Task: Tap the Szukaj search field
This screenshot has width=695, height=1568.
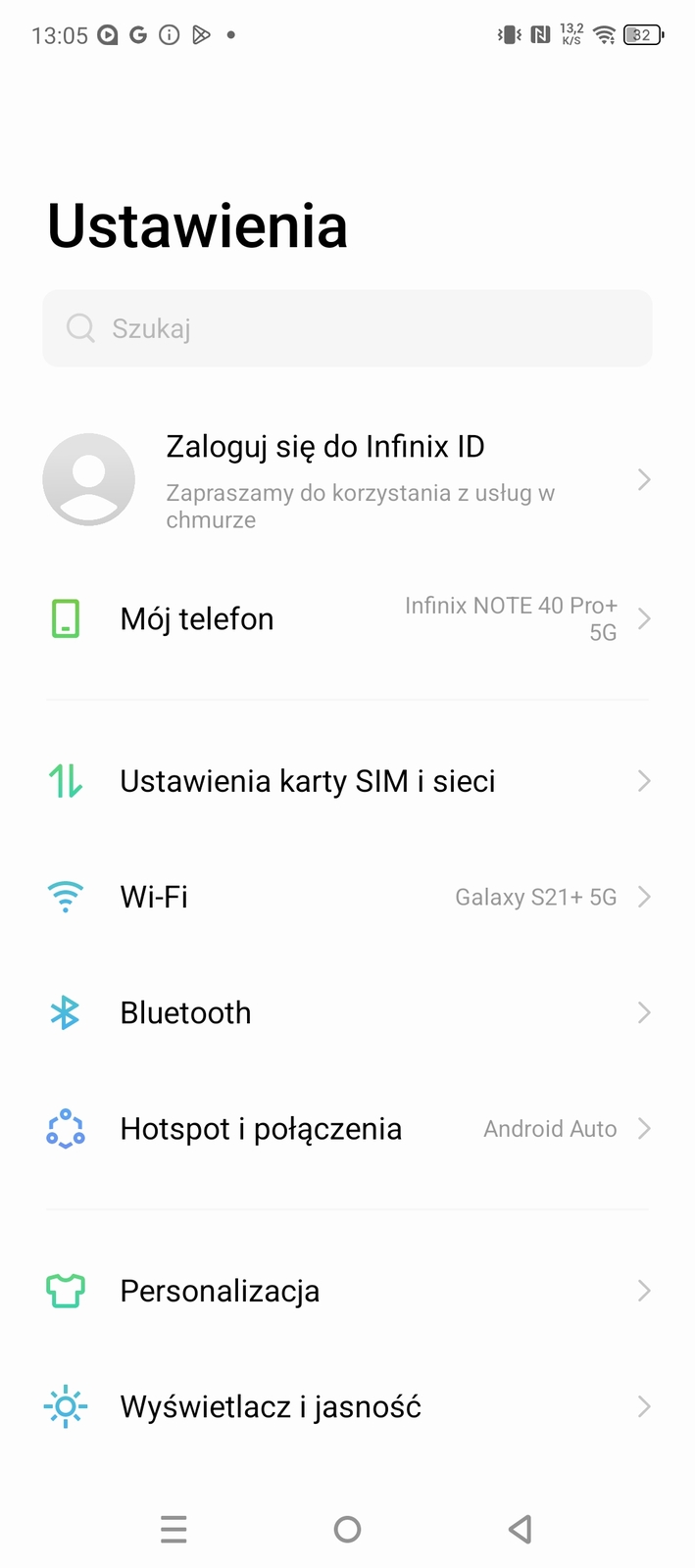Action: 347,328
